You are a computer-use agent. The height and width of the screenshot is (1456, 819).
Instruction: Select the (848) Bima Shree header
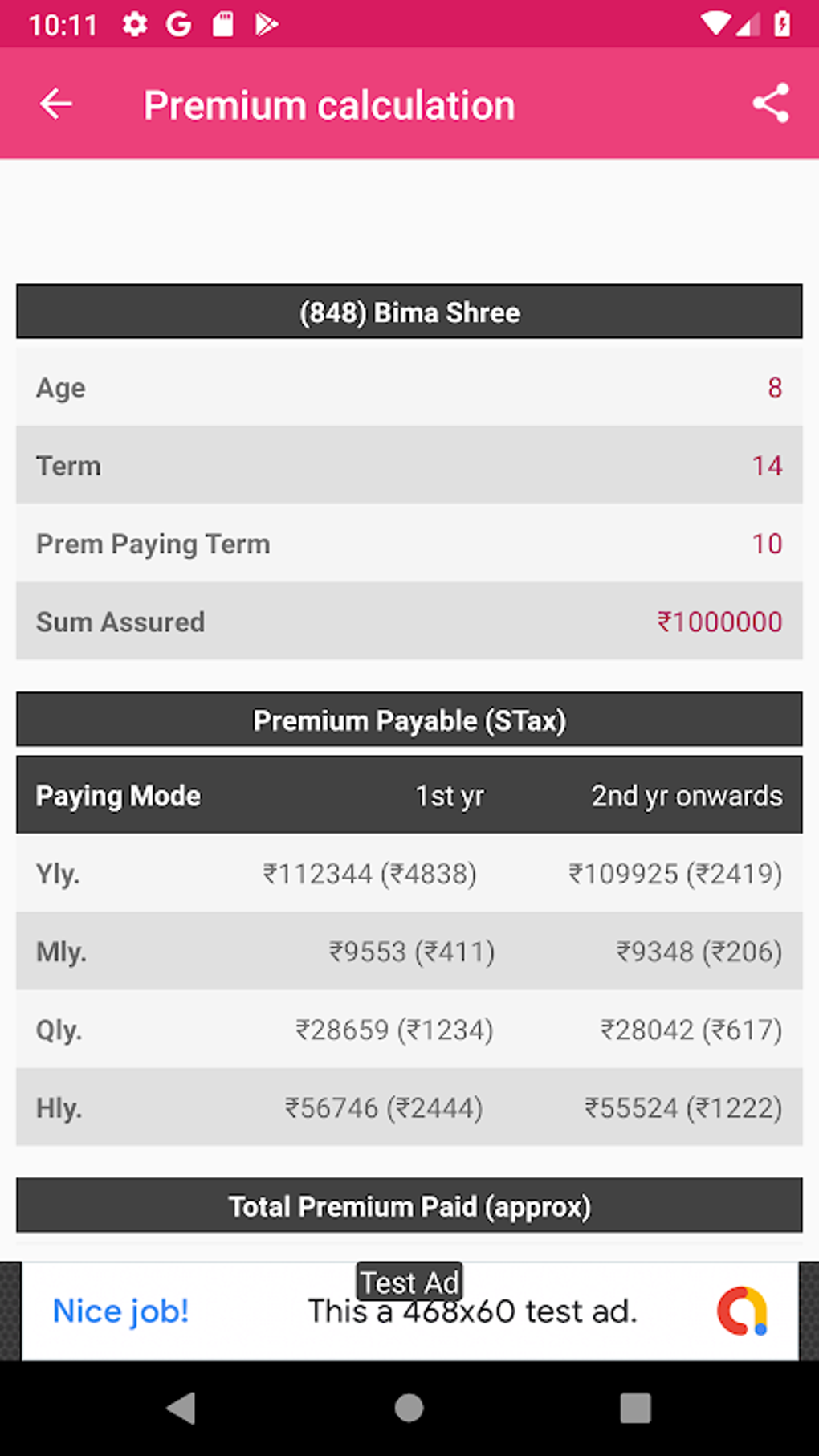pos(409,312)
